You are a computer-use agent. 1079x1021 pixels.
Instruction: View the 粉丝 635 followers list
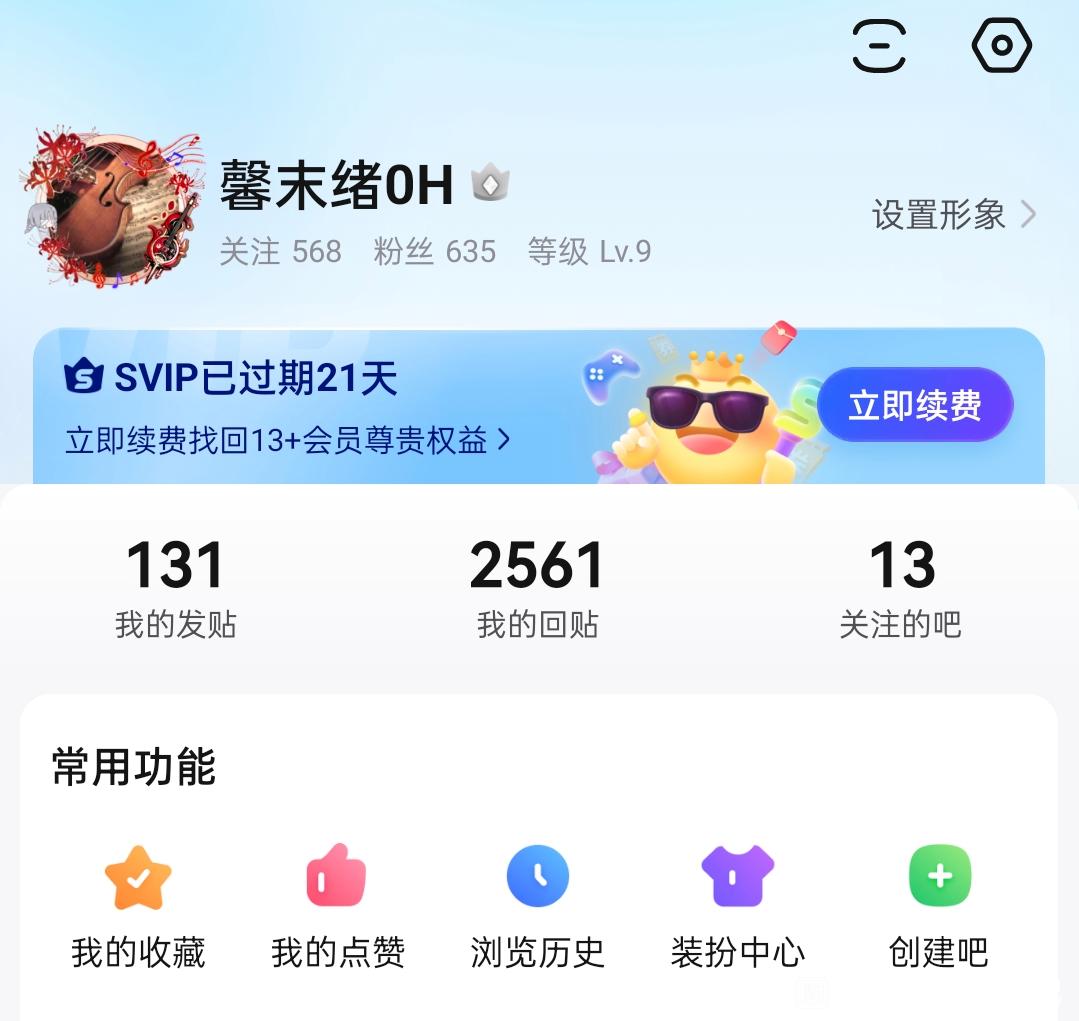click(434, 252)
